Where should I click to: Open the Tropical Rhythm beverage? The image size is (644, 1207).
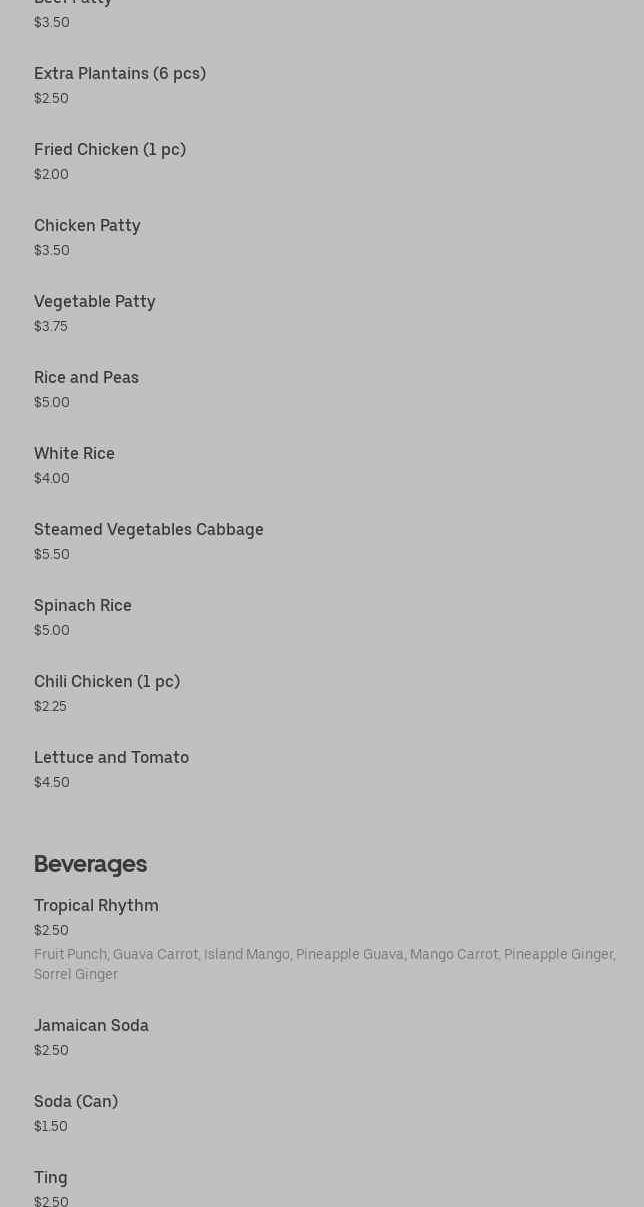96,906
